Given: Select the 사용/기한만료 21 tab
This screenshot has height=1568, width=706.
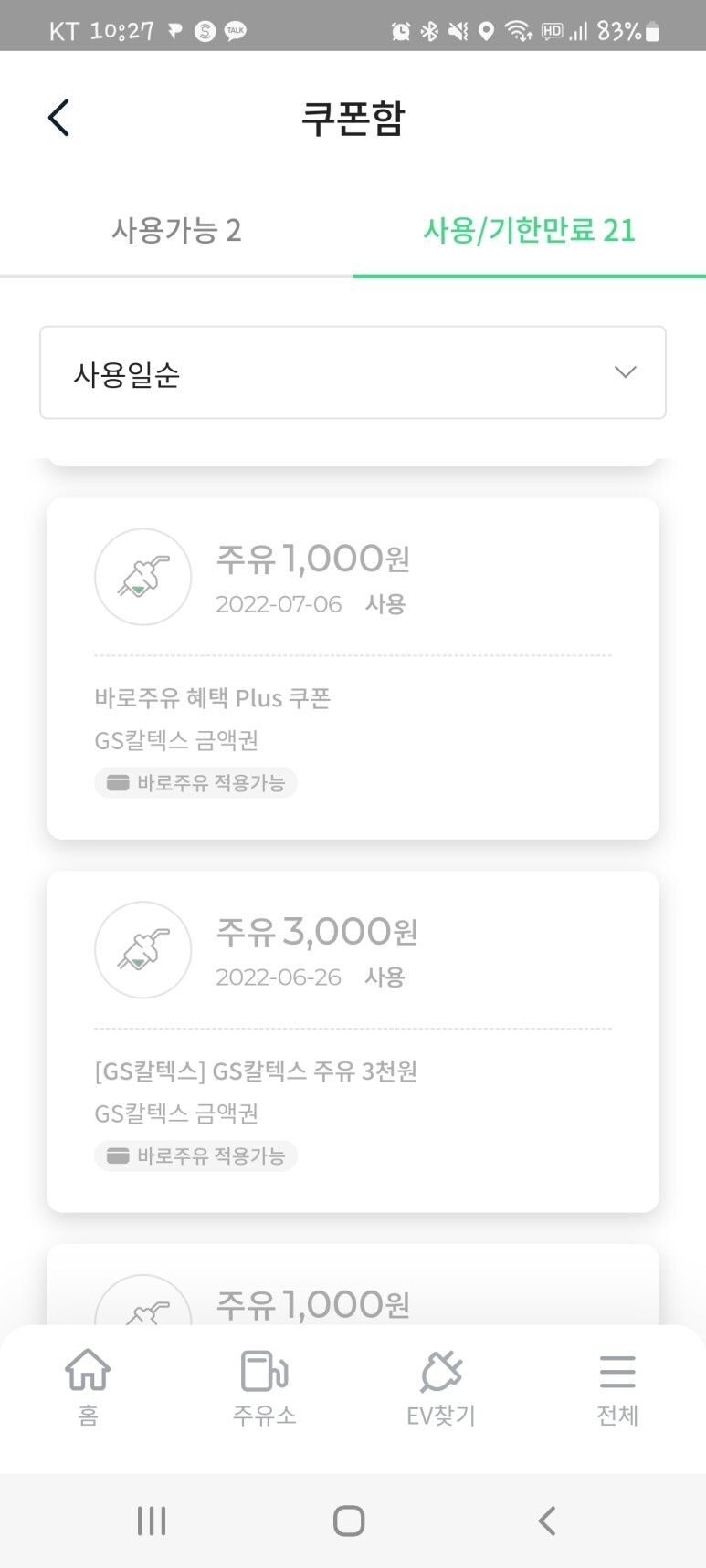Looking at the screenshot, I should coord(529,230).
